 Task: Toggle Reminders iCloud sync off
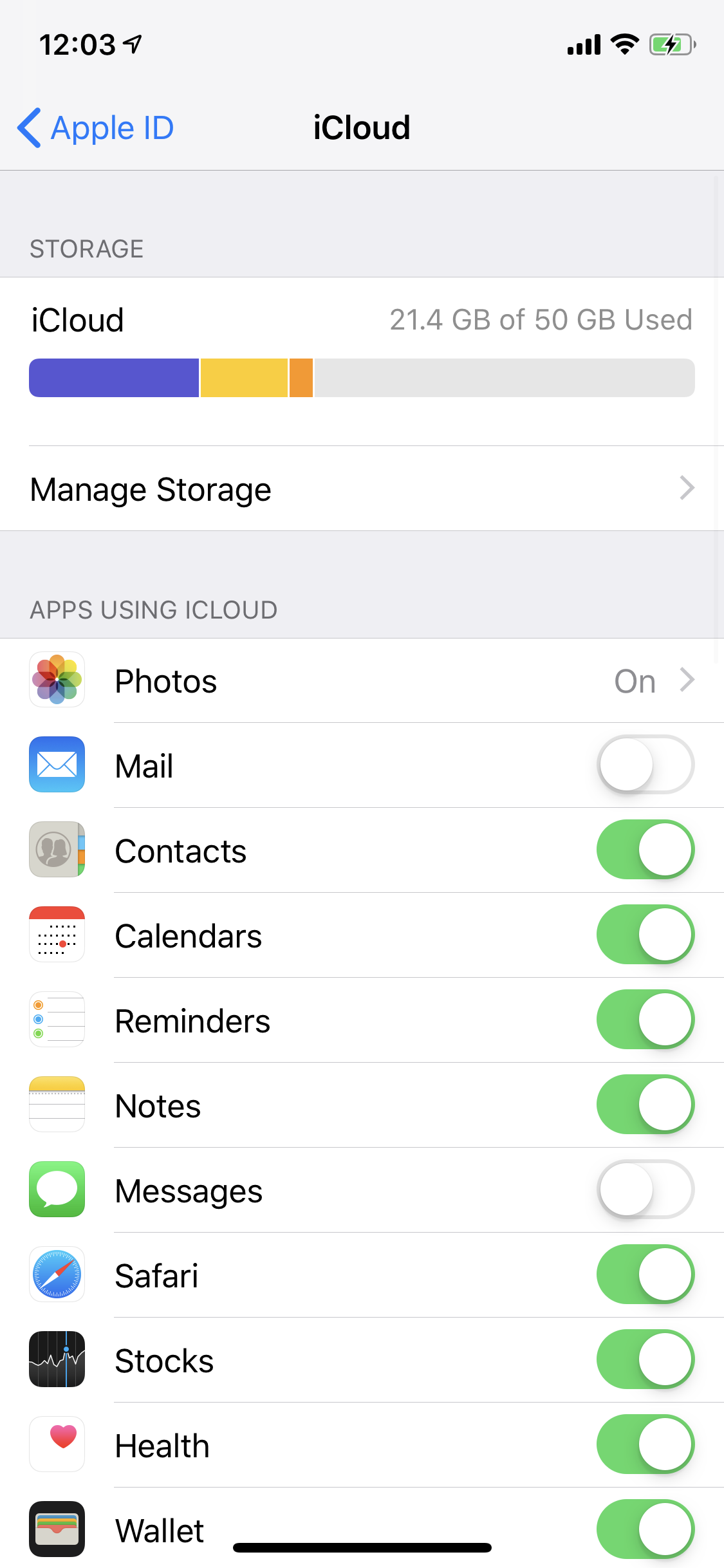coord(645,1020)
